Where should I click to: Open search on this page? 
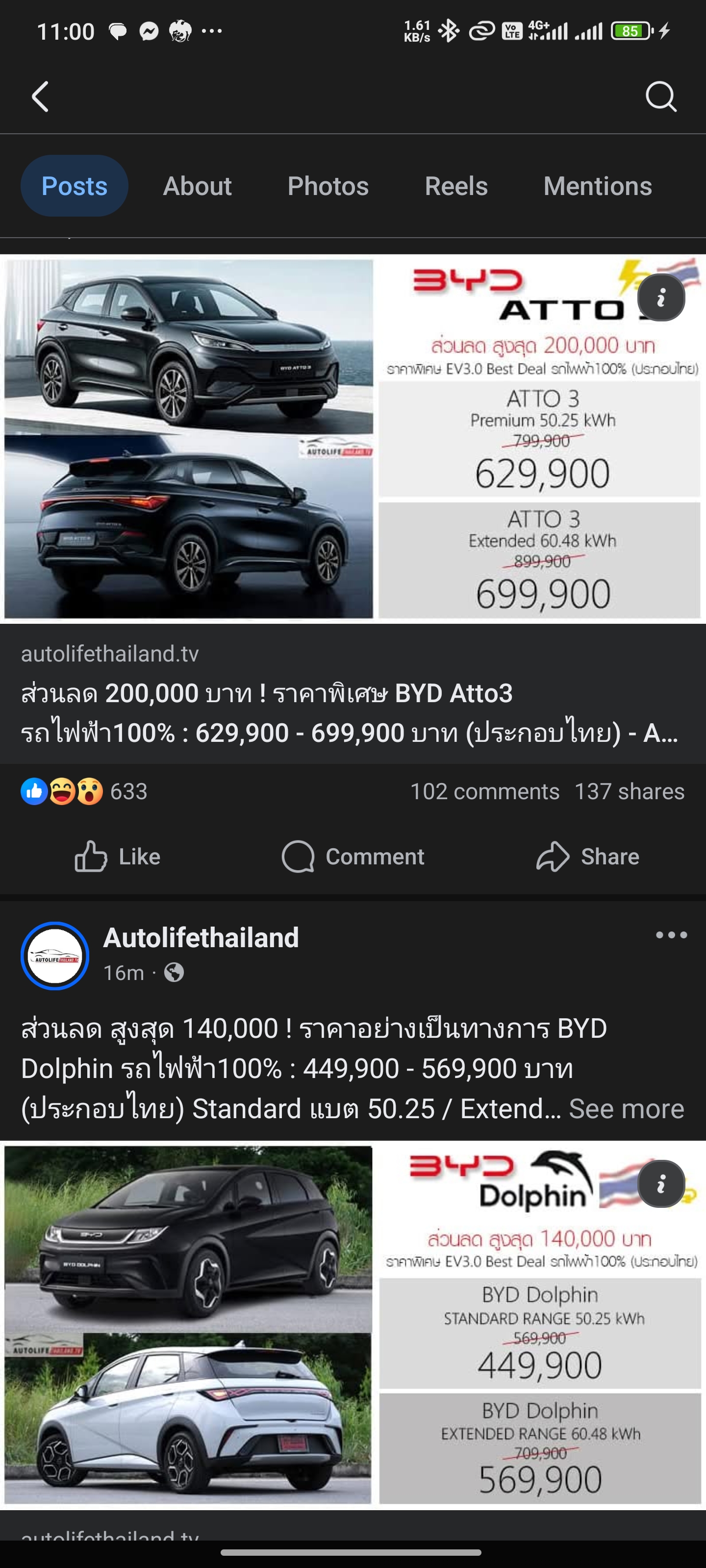[660, 97]
